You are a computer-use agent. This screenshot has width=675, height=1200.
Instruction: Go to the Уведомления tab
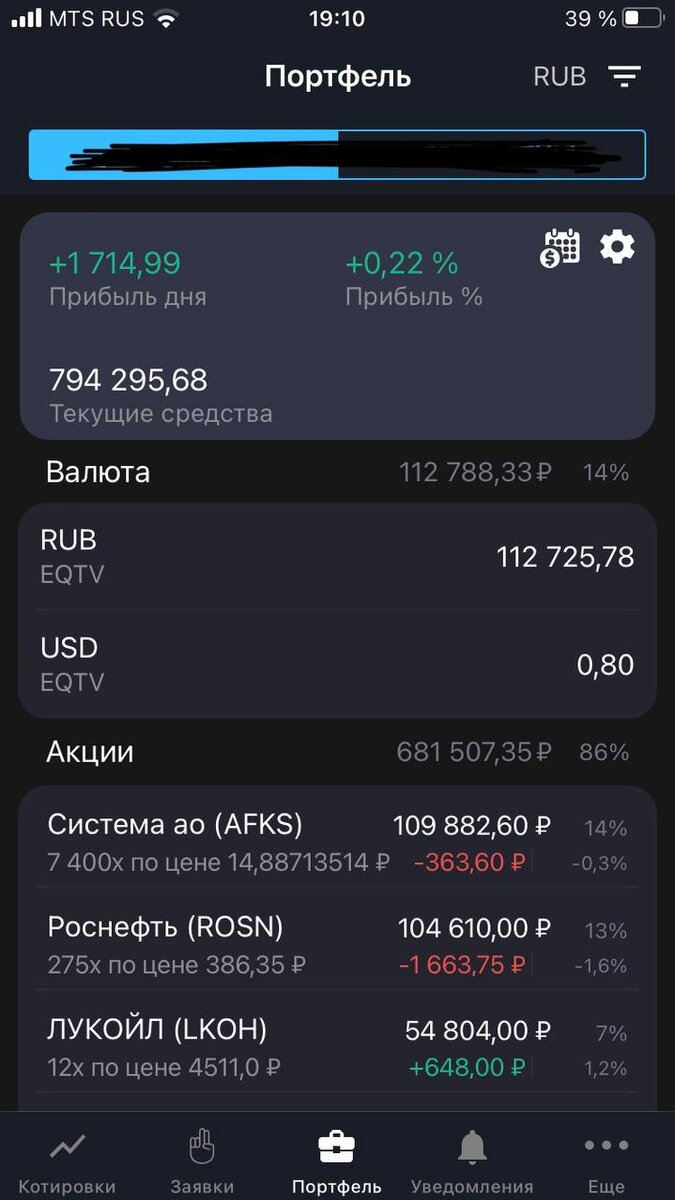472,1161
